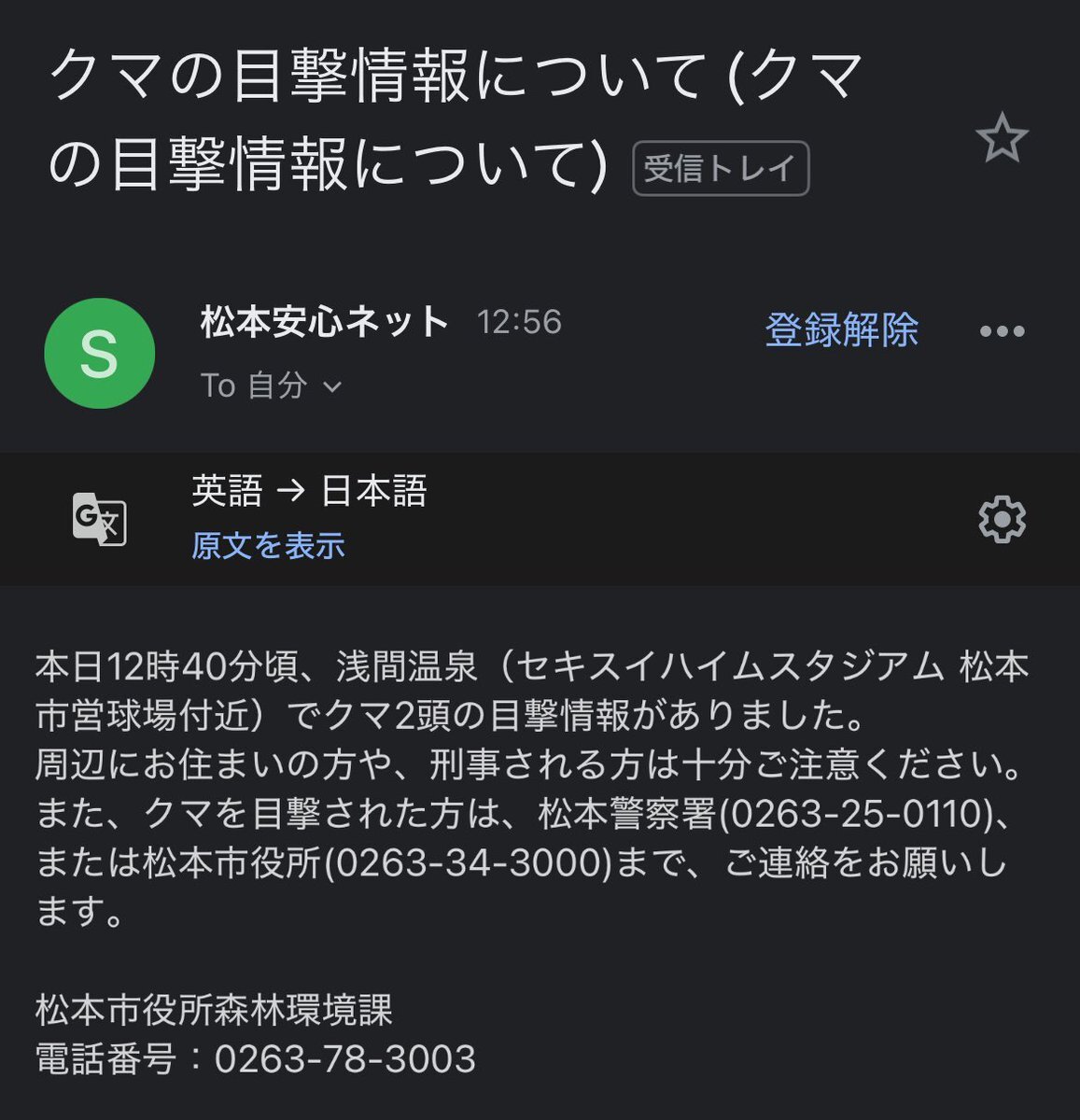Tap 原文を表示 to show the original text

click(x=268, y=545)
